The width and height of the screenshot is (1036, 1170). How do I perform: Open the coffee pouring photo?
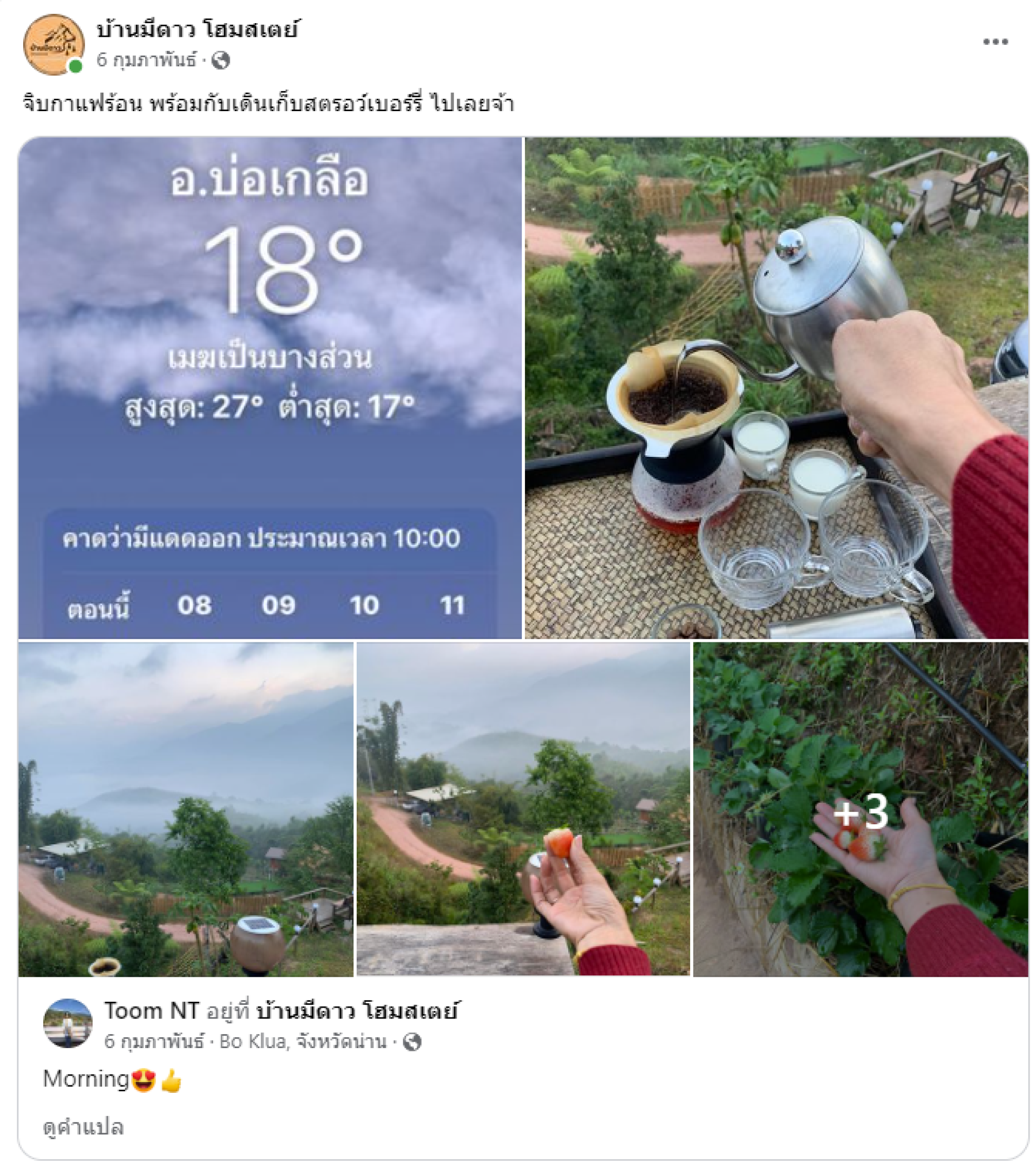pos(776,387)
